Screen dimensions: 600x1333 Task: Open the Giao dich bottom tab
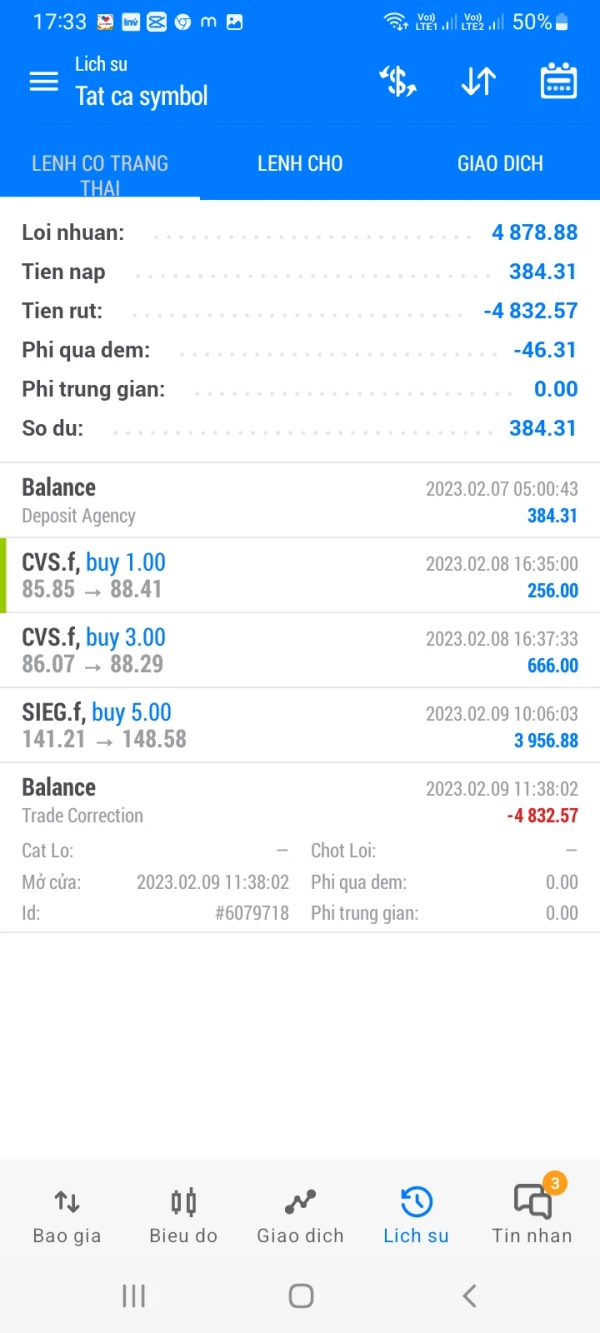pyautogui.click(x=300, y=1215)
